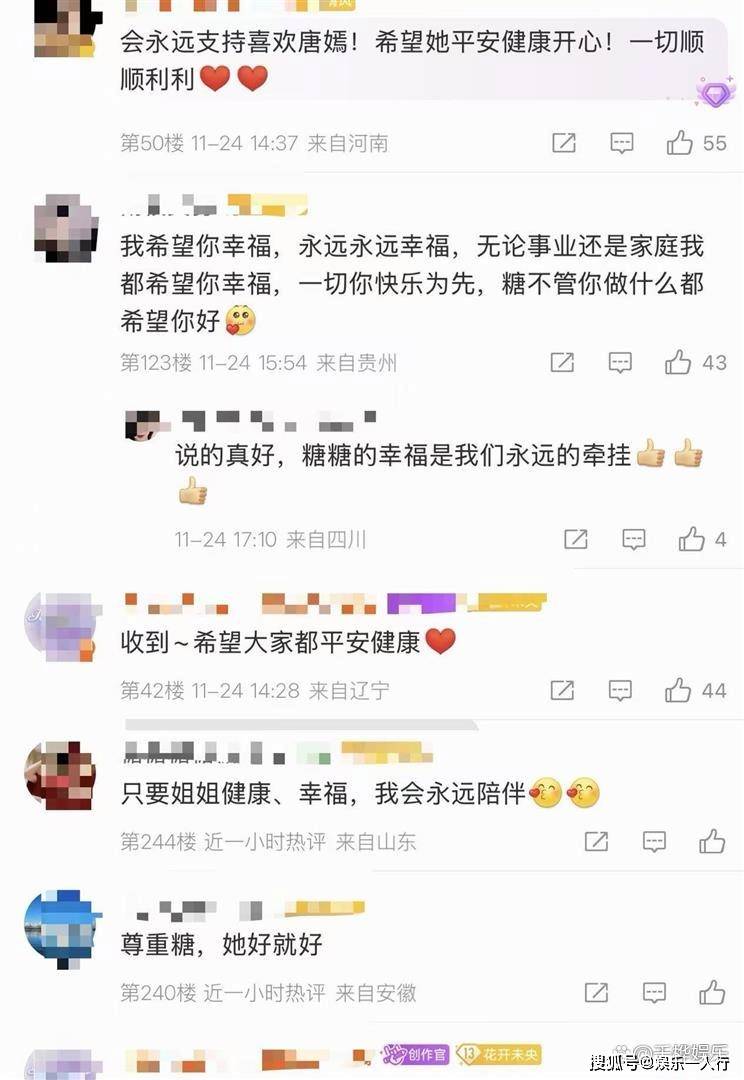Share the 第240楼 comment from 安徽

pos(596,992)
